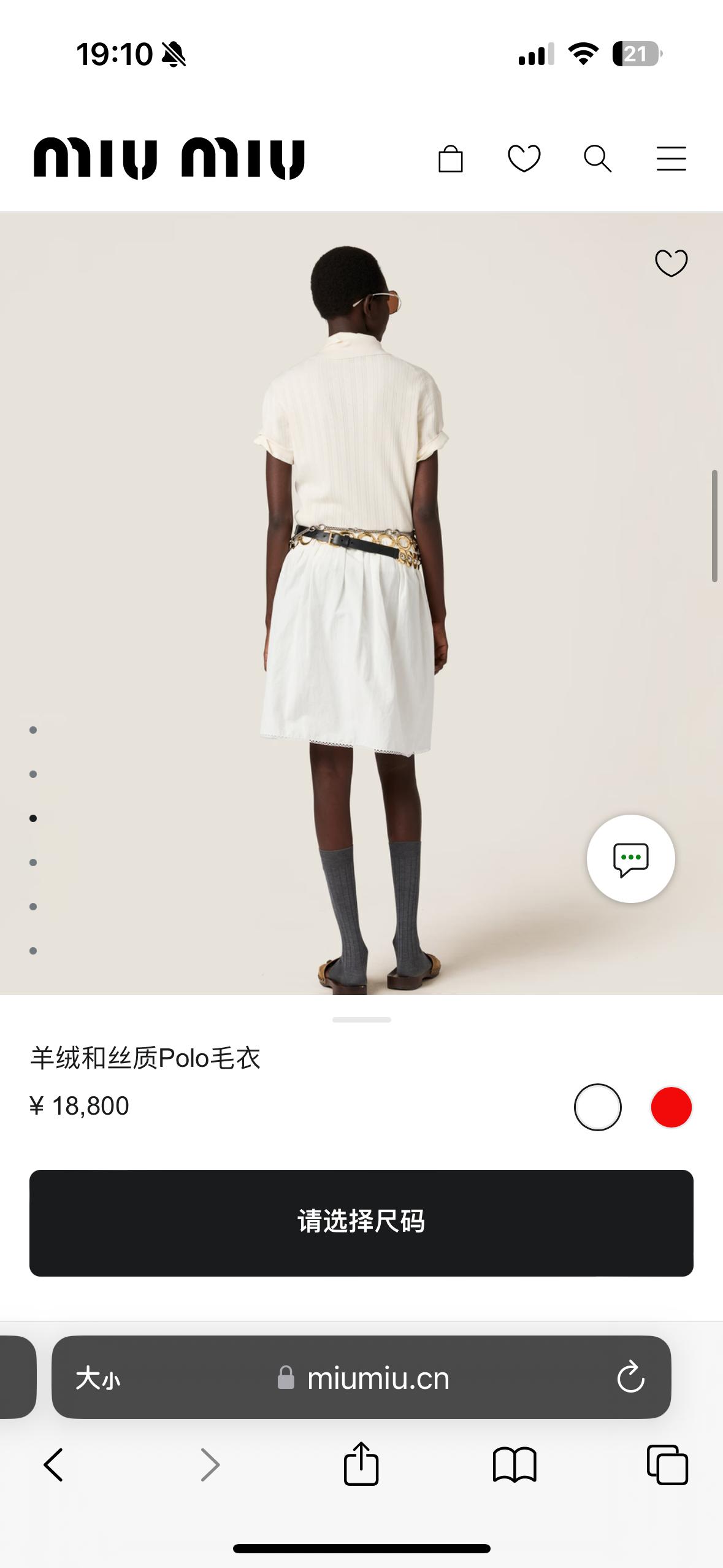Open the site search
The width and height of the screenshot is (723, 1568).
click(597, 159)
